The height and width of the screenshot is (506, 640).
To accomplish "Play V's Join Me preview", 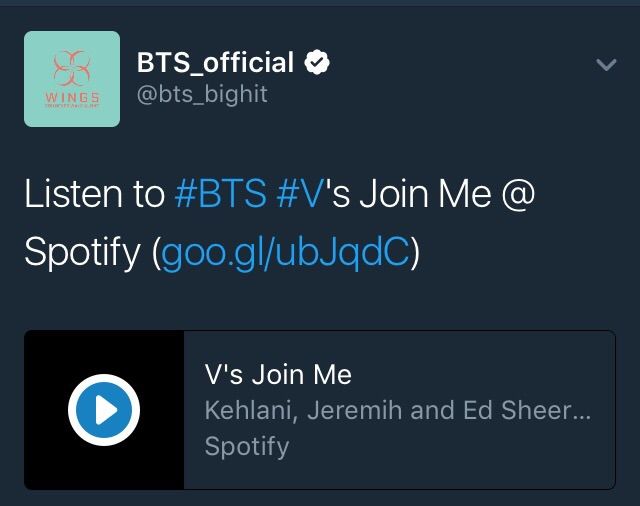I will [x=104, y=410].
